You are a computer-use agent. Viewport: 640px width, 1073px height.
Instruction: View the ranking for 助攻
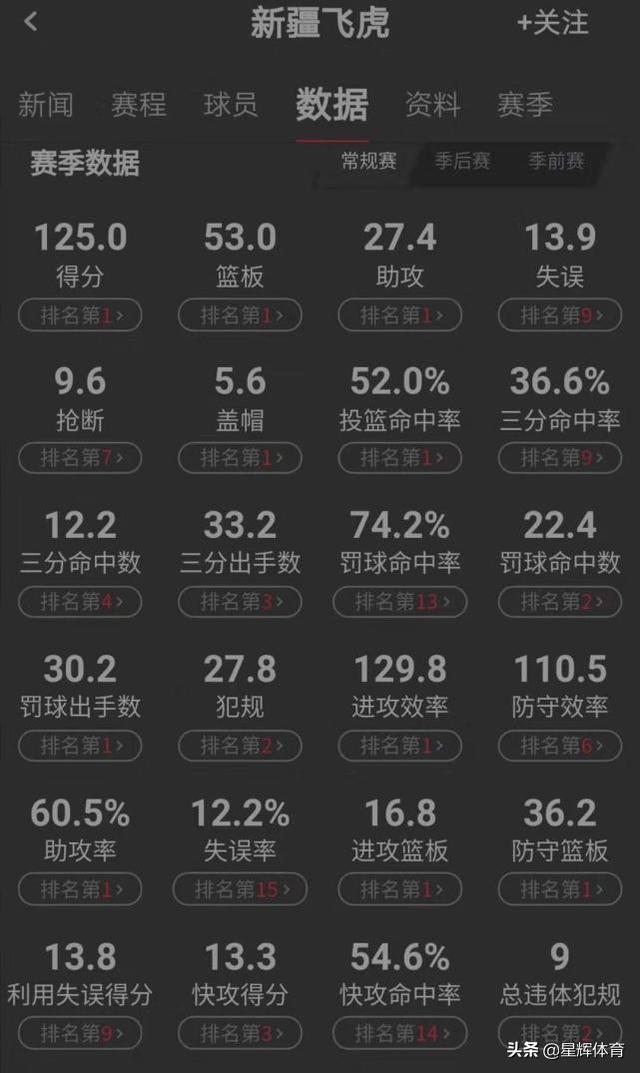[x=400, y=315]
